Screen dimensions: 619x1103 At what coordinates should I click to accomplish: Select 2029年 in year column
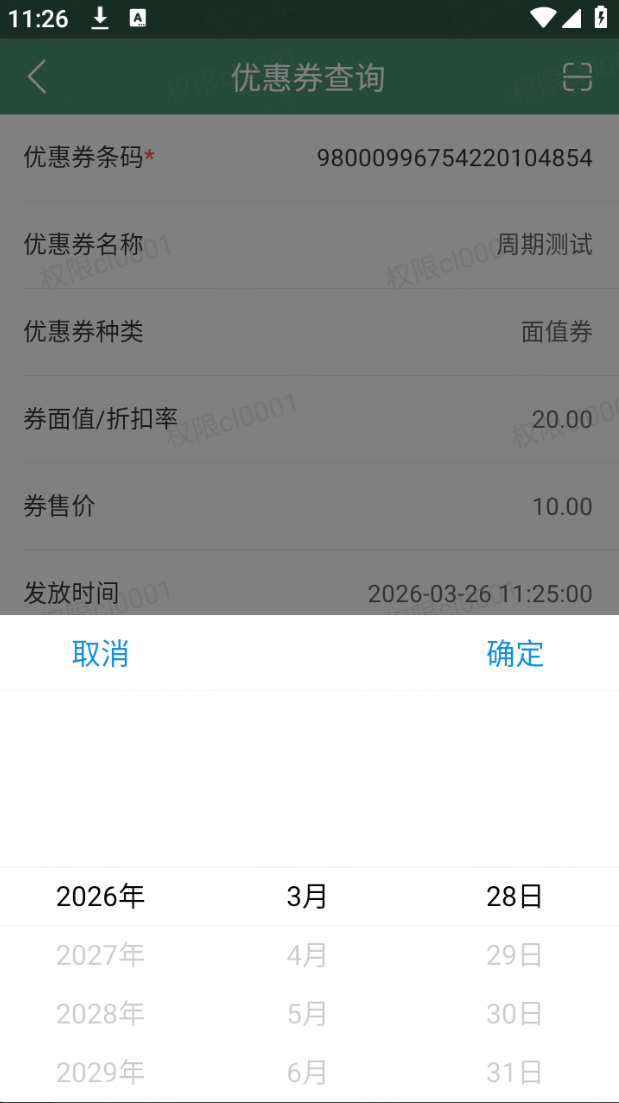[100, 1073]
